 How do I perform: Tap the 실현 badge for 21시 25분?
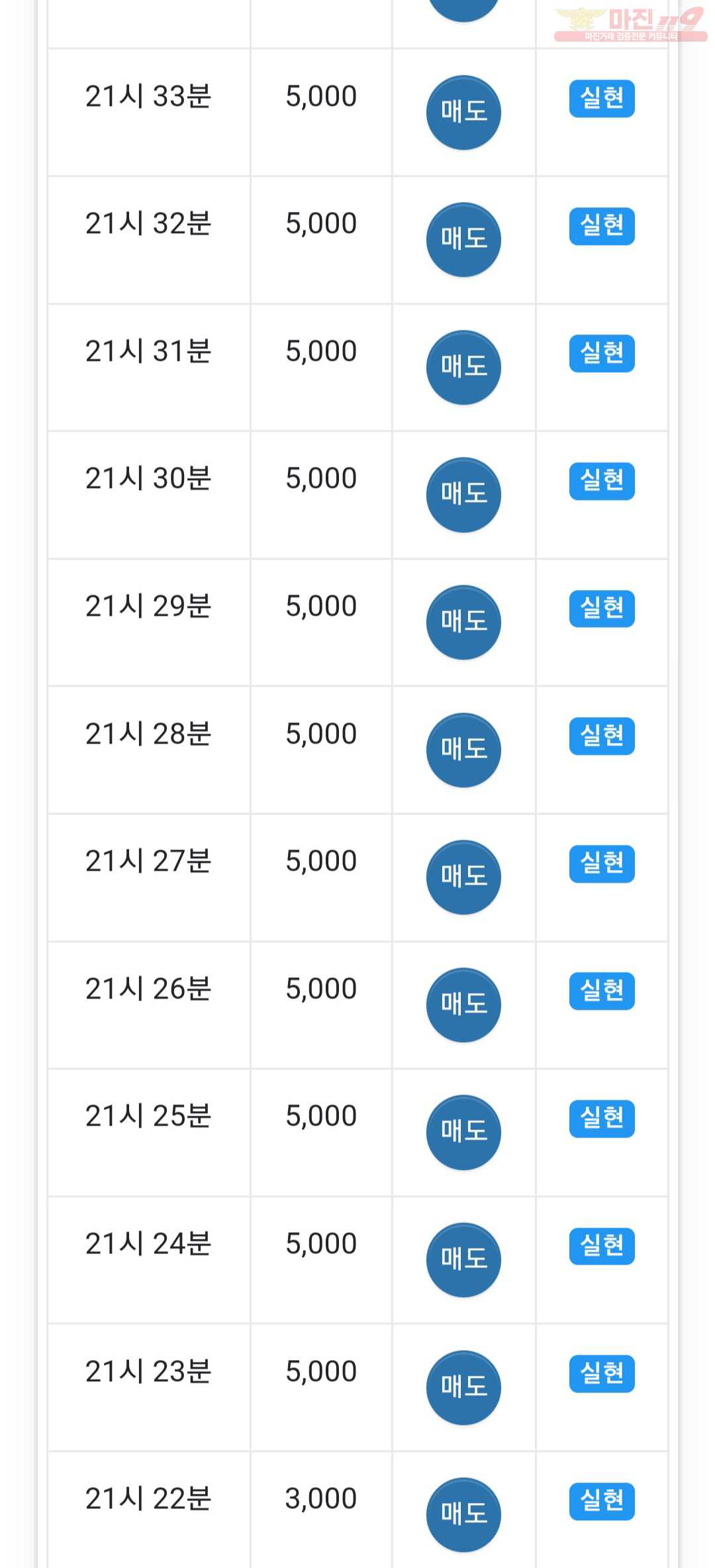[x=602, y=1118]
